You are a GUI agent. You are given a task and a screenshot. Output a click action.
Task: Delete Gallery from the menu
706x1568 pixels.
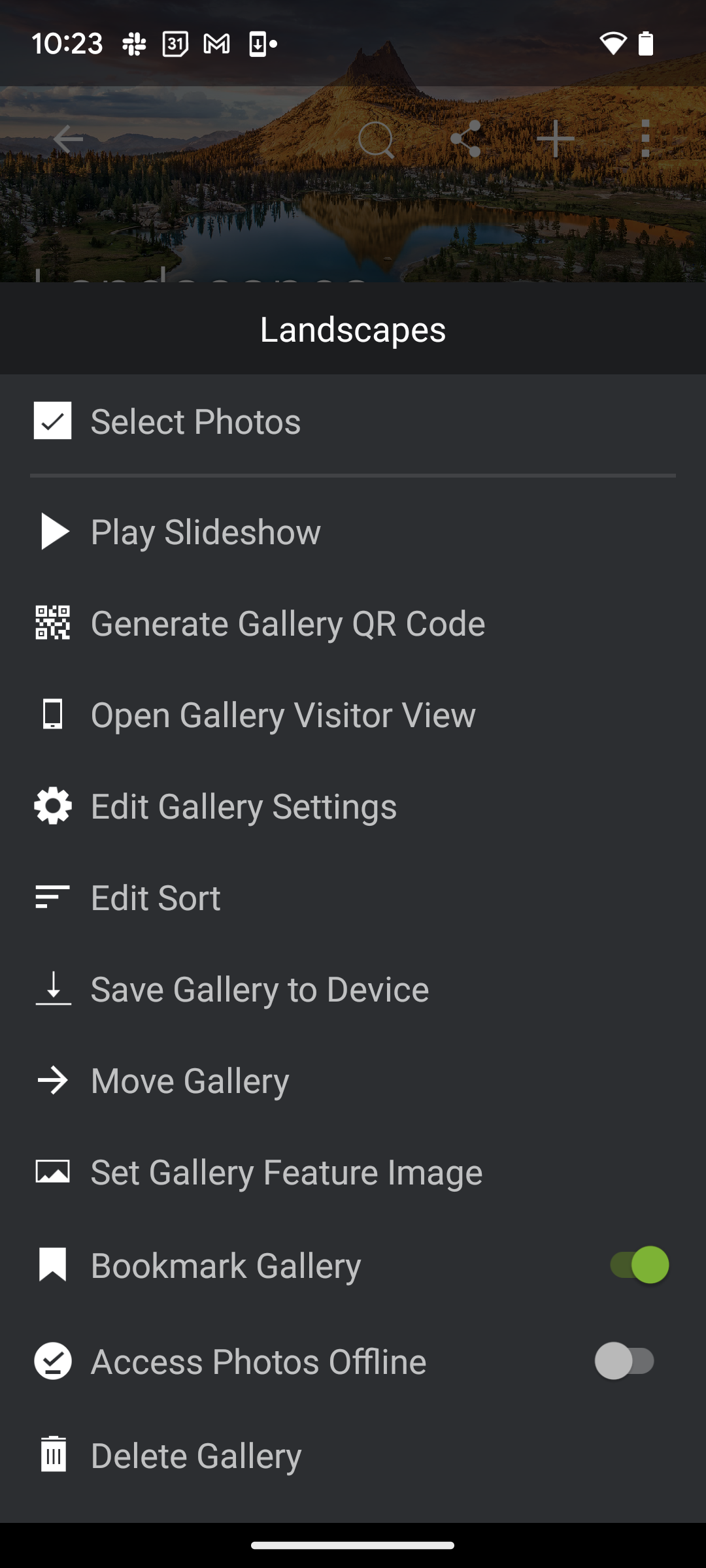[x=353, y=1456]
